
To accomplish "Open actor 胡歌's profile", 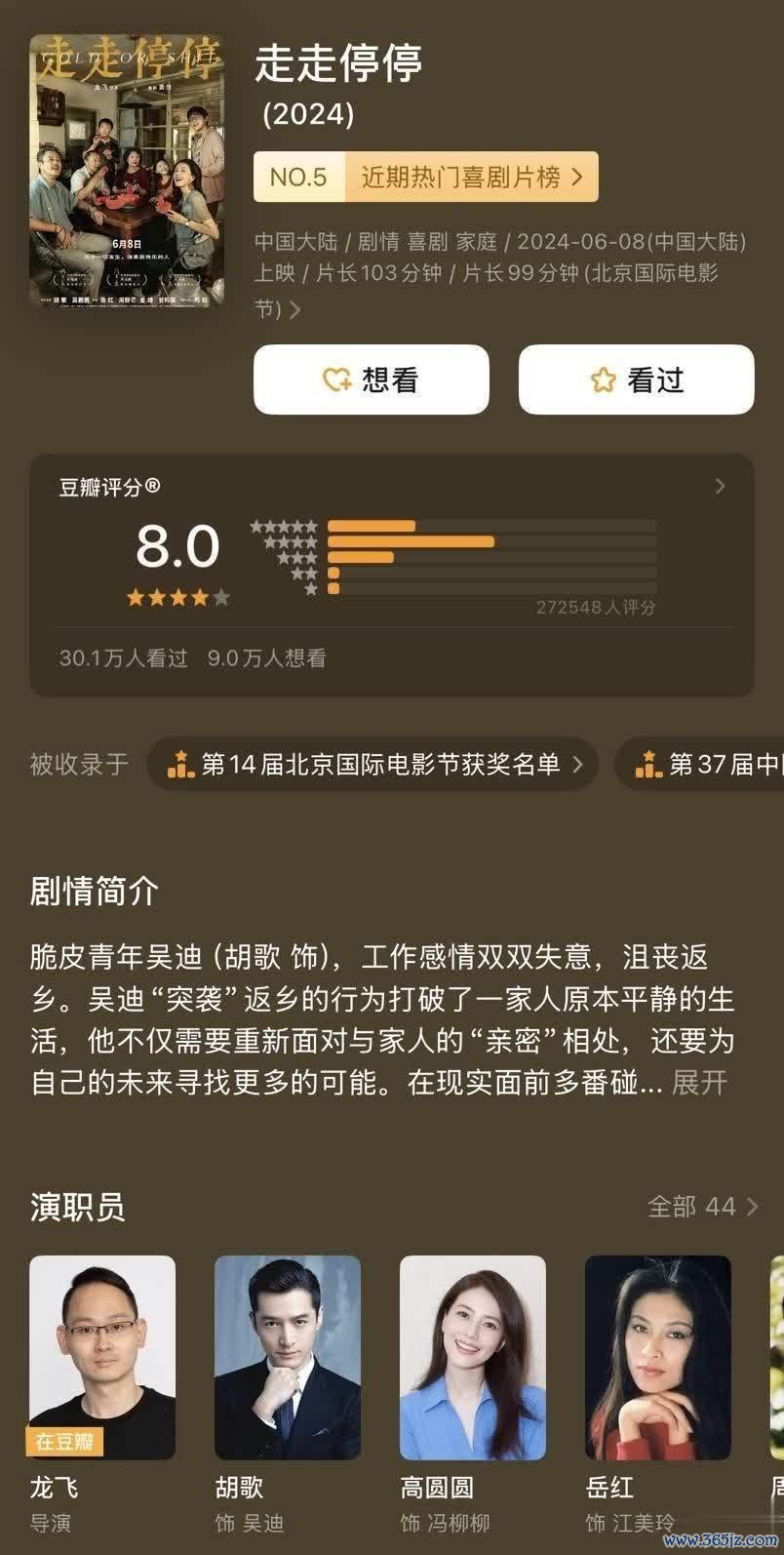I will pyautogui.click(x=288, y=1356).
